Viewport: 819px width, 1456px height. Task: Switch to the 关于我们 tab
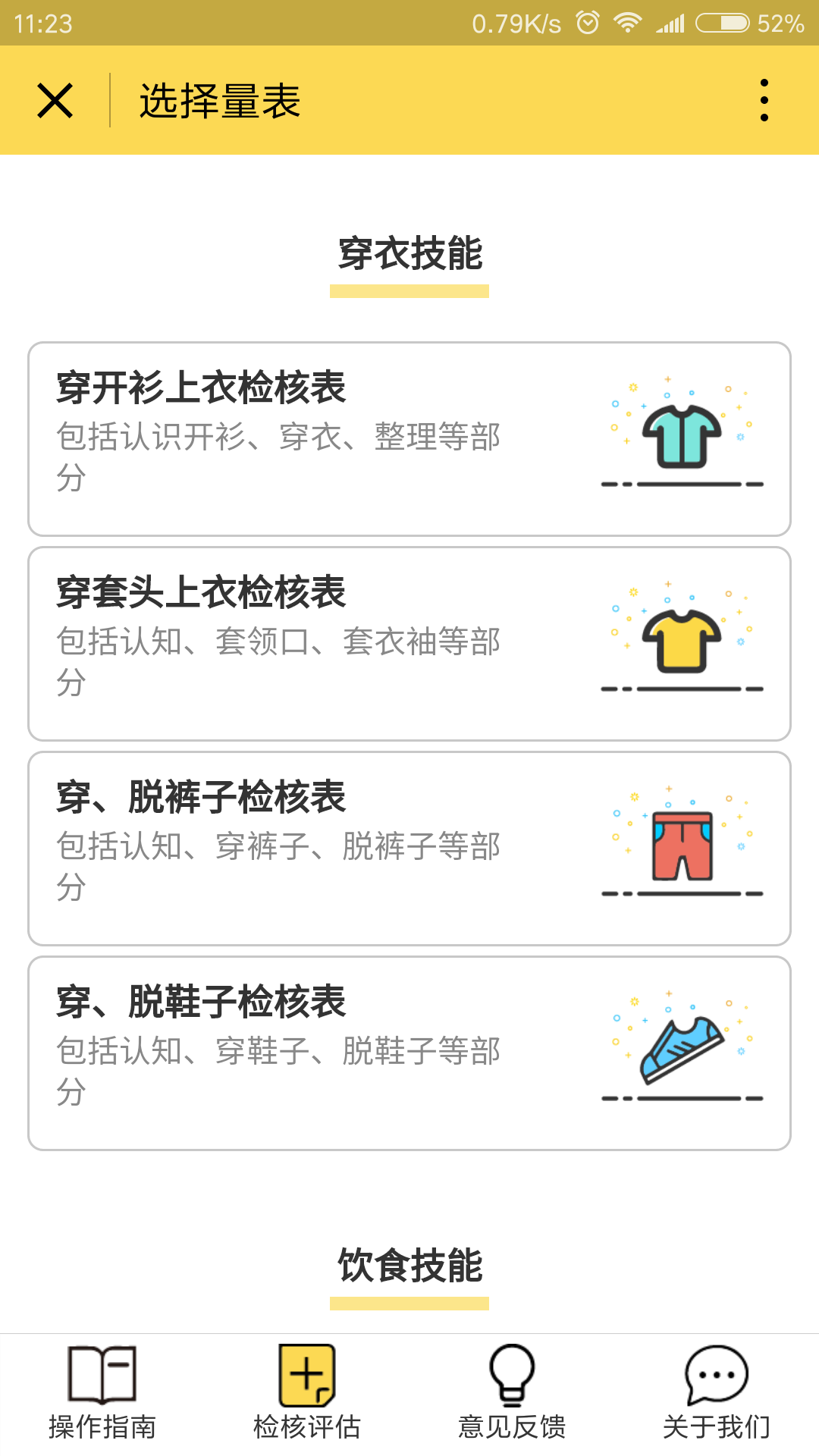[x=717, y=1394]
